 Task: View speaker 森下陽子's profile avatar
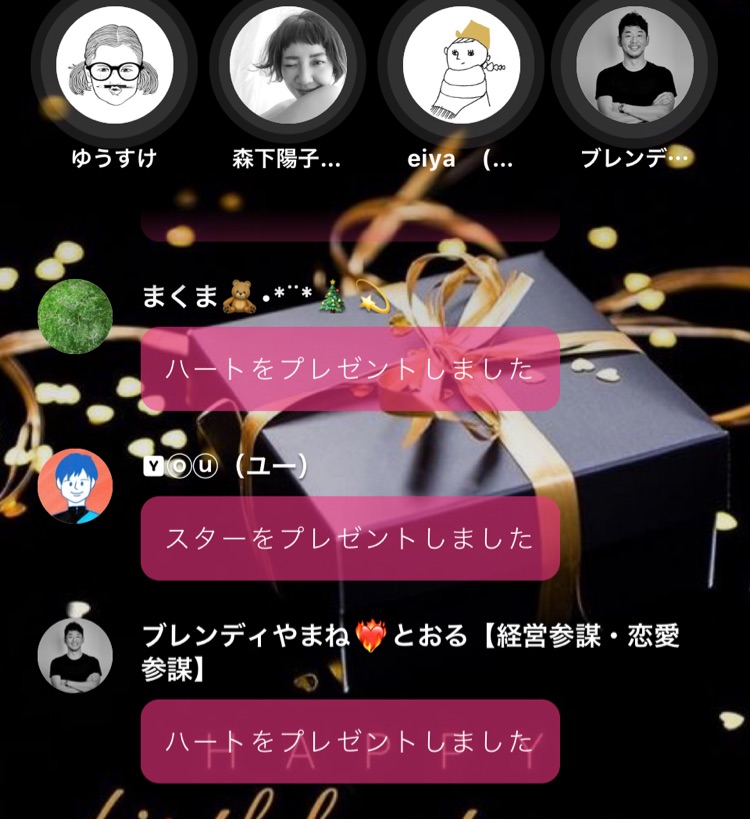tap(288, 66)
